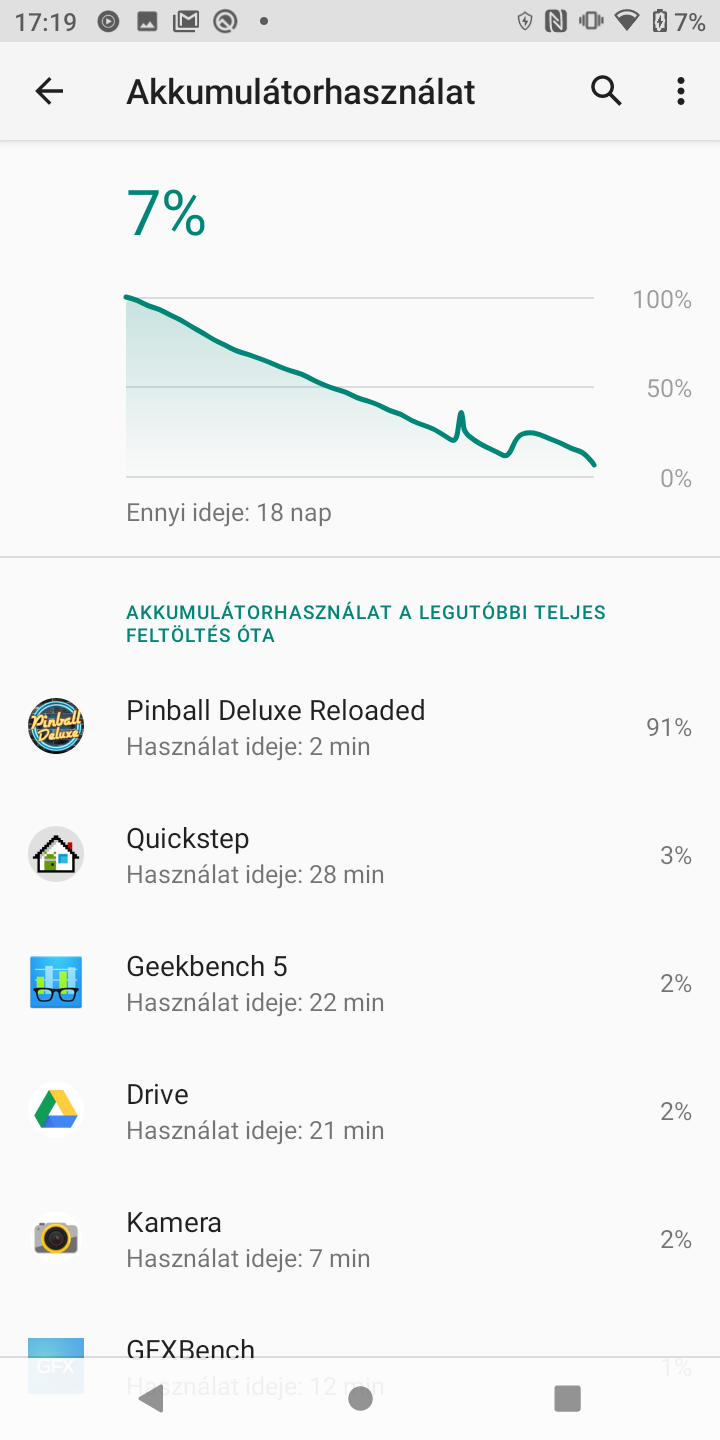This screenshot has width=720, height=1440.
Task: Go back using the app bar arrow
Action: (x=49, y=92)
